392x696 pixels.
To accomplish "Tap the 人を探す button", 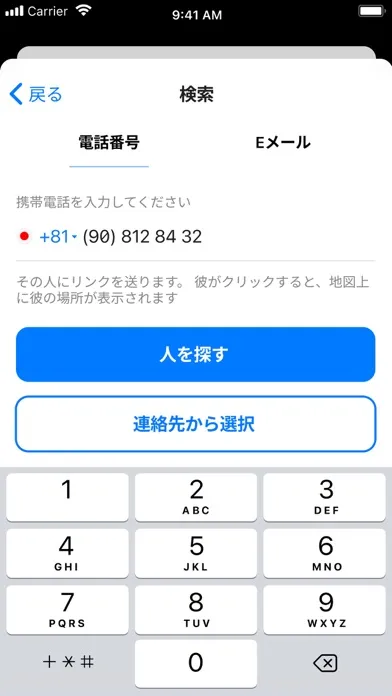I will (x=196, y=354).
